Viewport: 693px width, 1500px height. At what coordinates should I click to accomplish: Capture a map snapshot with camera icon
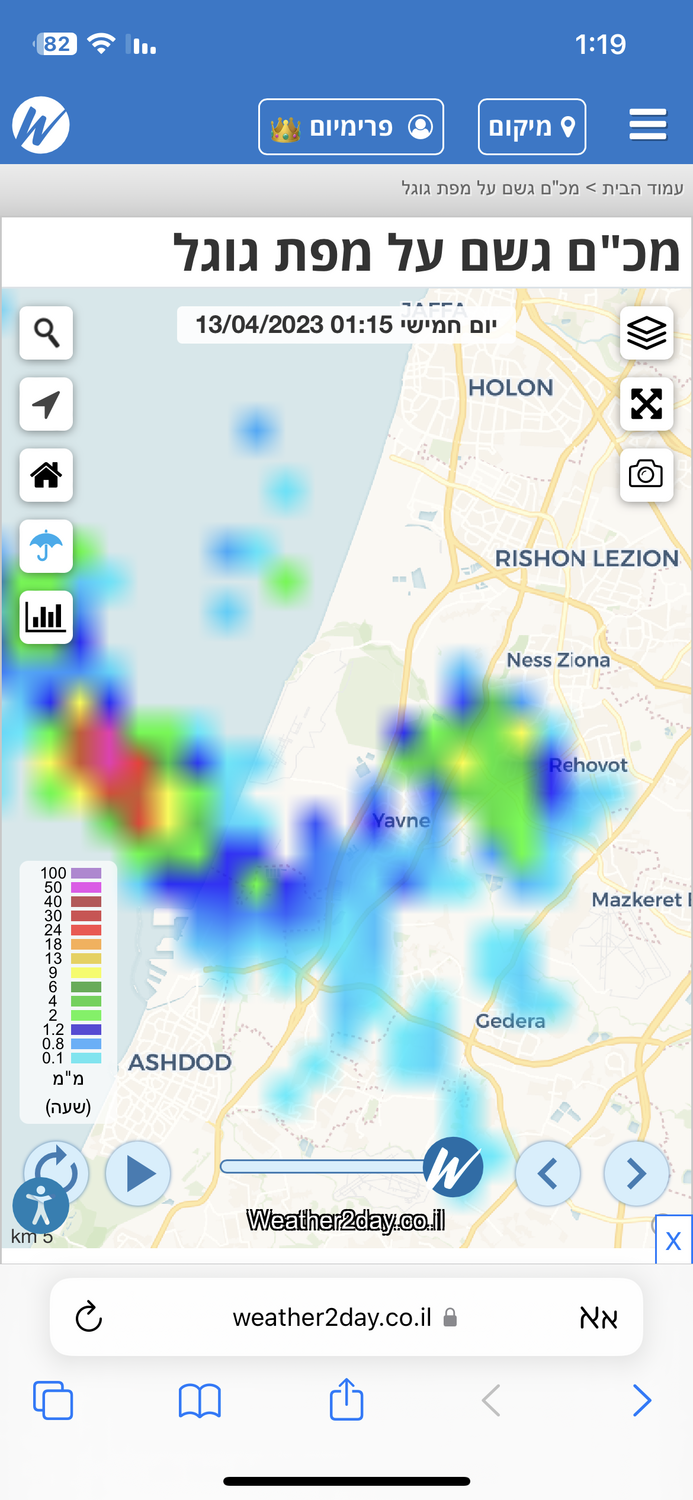tap(646, 473)
